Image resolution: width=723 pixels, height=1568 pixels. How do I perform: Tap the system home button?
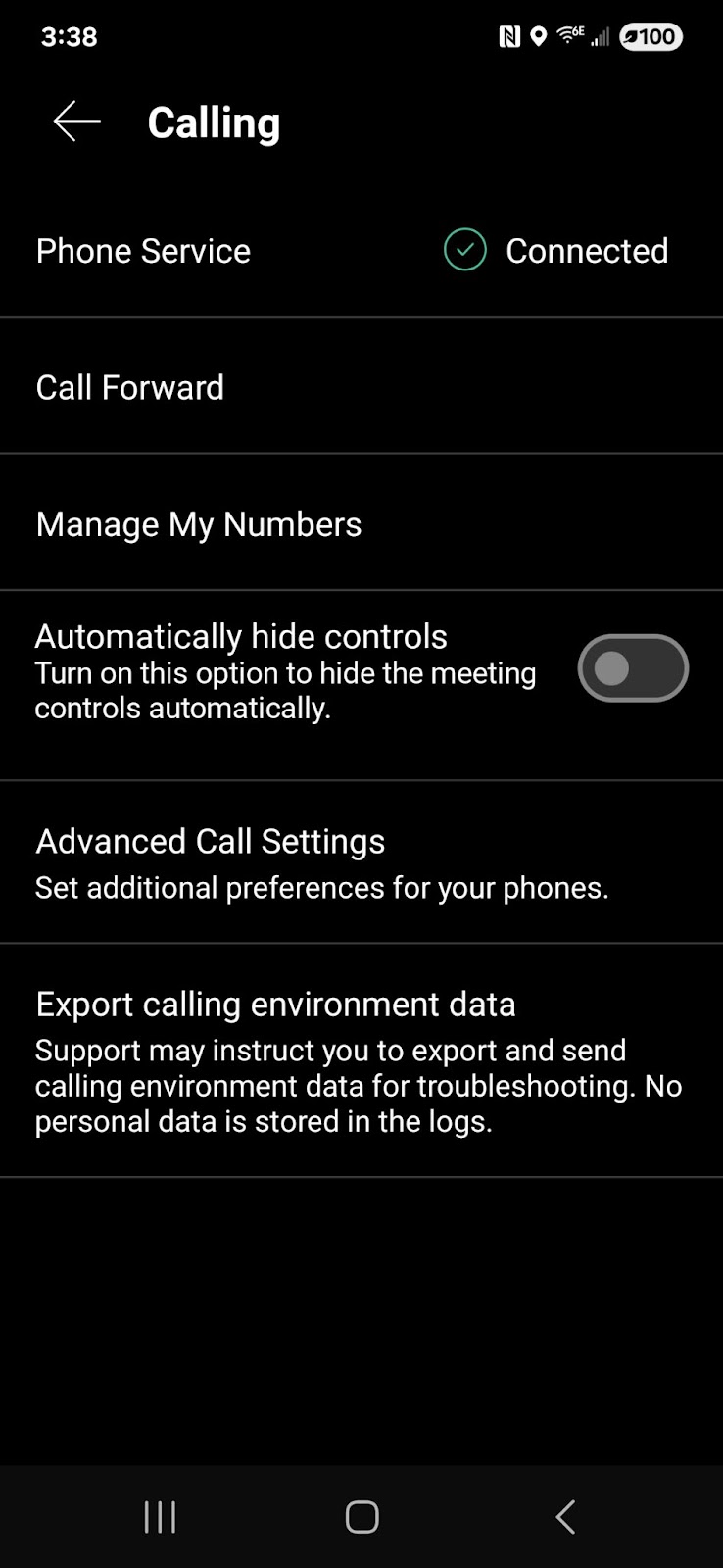[361, 1517]
